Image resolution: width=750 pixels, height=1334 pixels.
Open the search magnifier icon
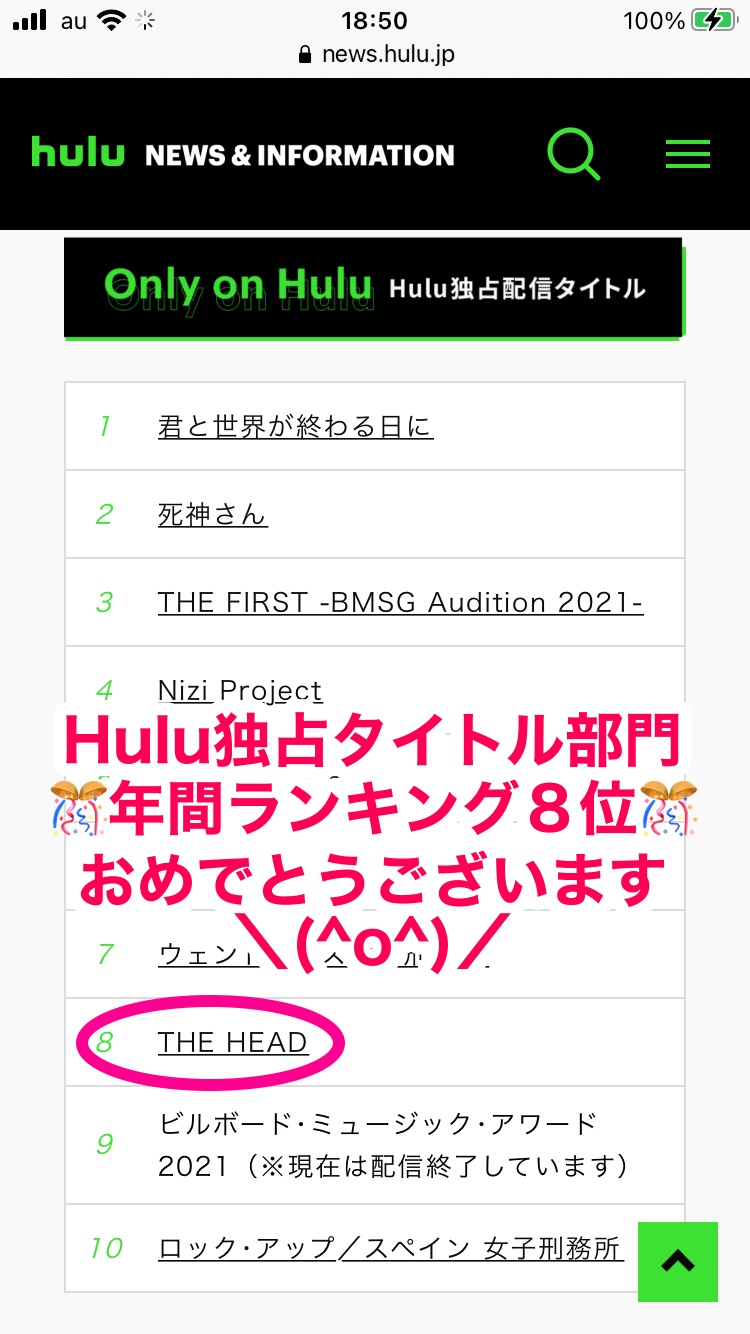pyautogui.click(x=574, y=155)
